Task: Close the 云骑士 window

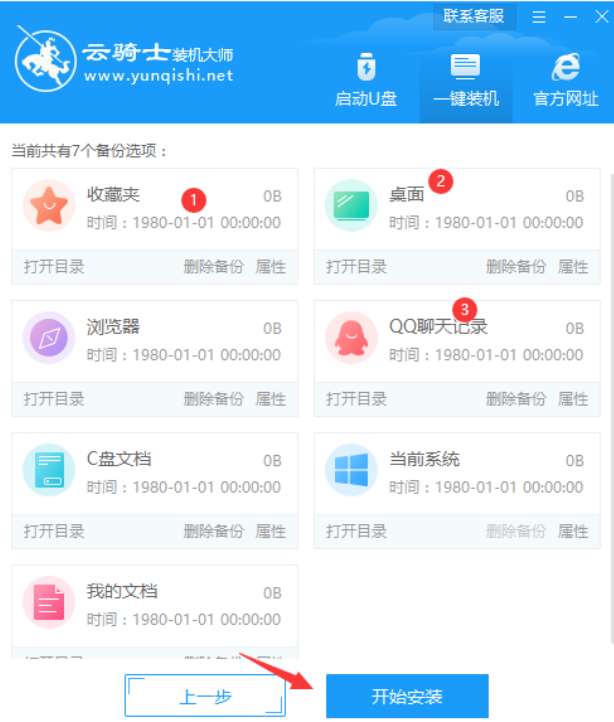Action: (x=598, y=17)
